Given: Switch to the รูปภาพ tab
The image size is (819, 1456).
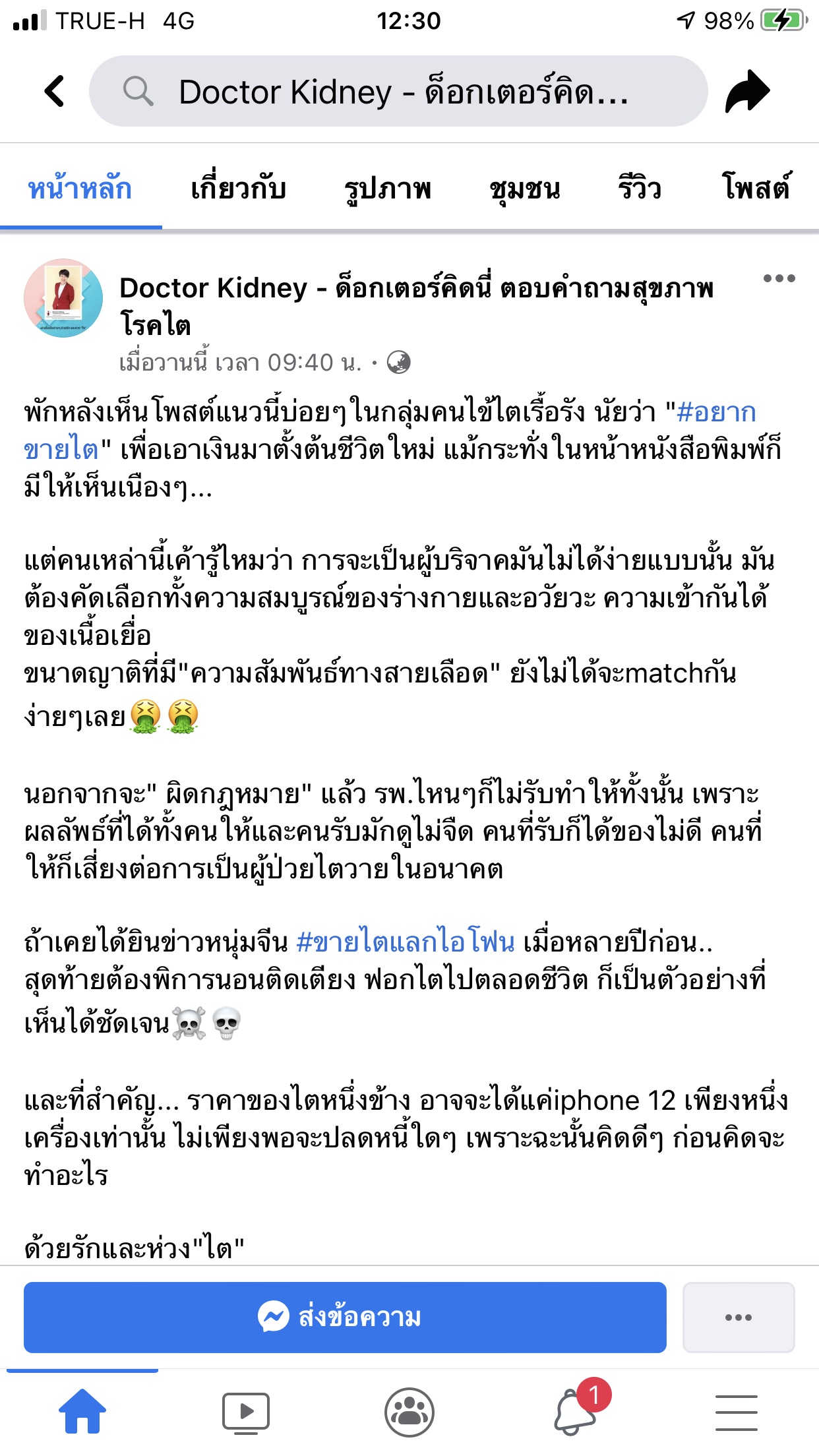Looking at the screenshot, I should click(x=388, y=189).
